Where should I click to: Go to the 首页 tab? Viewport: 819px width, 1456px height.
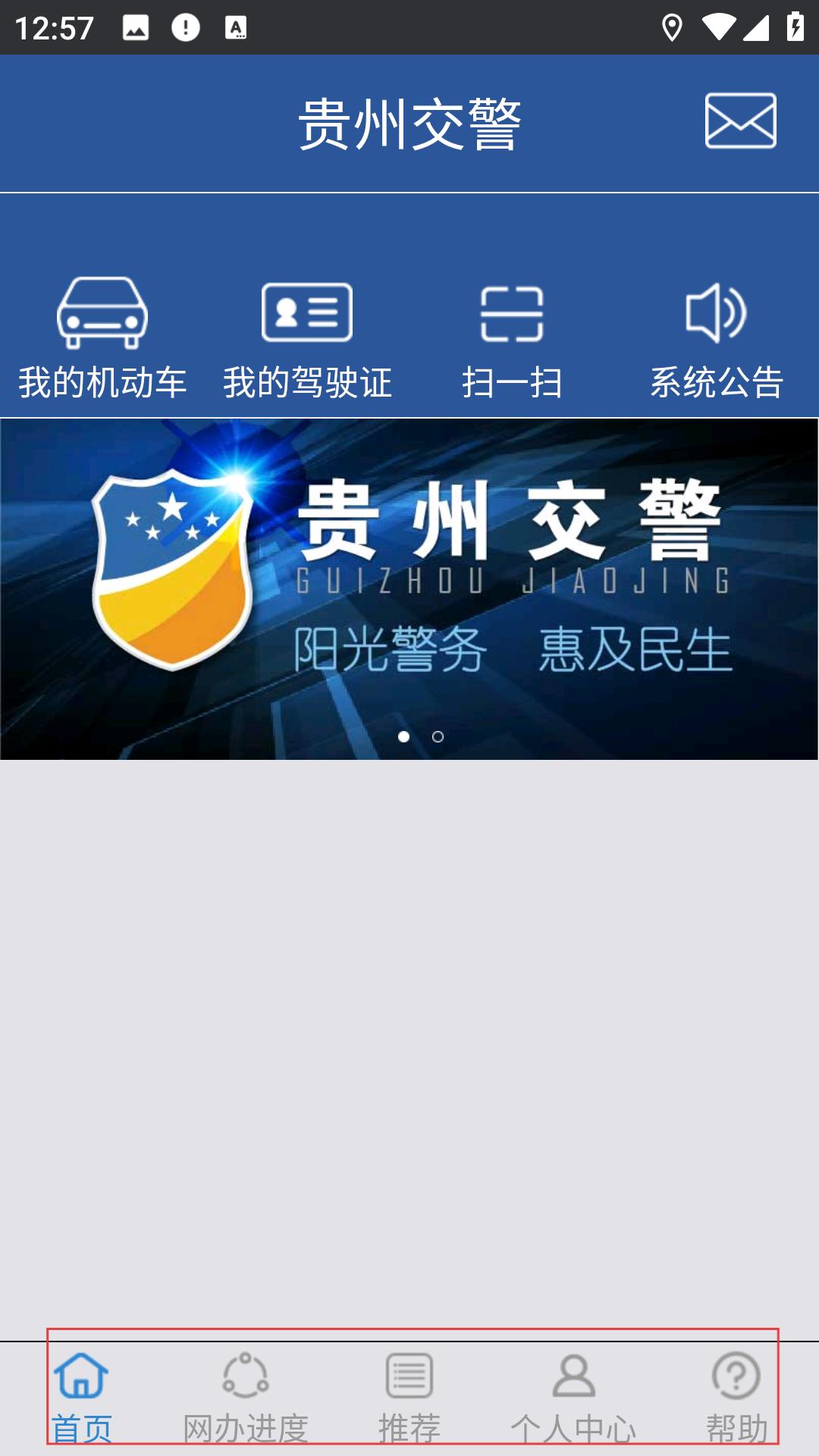(82, 1398)
